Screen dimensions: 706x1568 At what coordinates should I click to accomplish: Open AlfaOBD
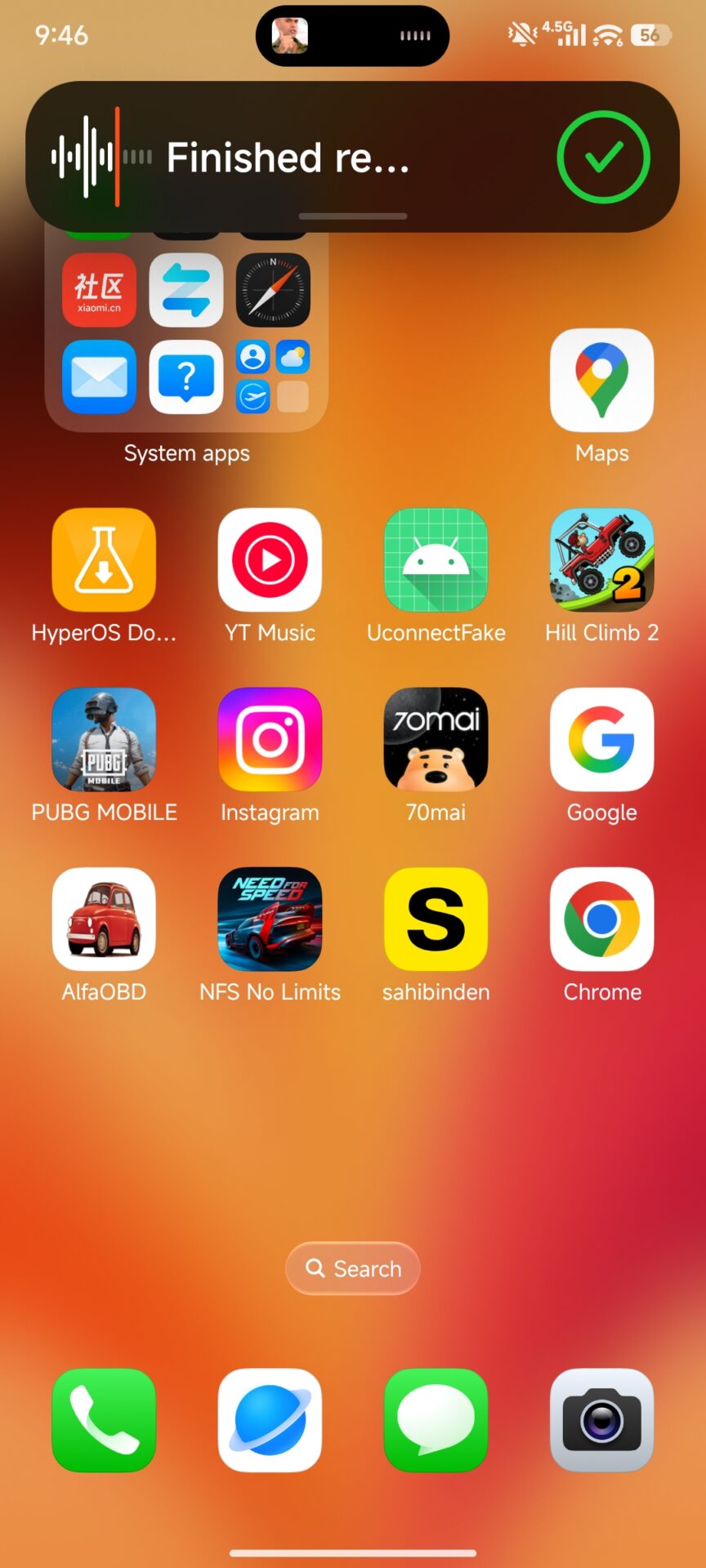[x=104, y=920]
